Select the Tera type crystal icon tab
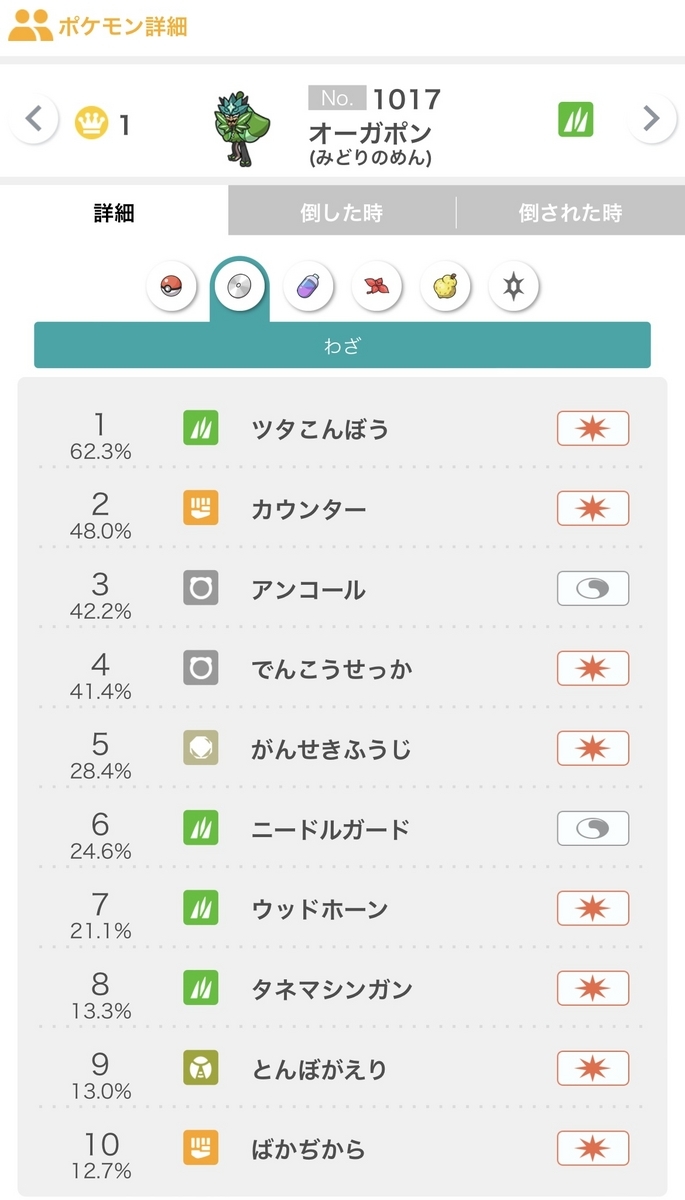 (514, 288)
